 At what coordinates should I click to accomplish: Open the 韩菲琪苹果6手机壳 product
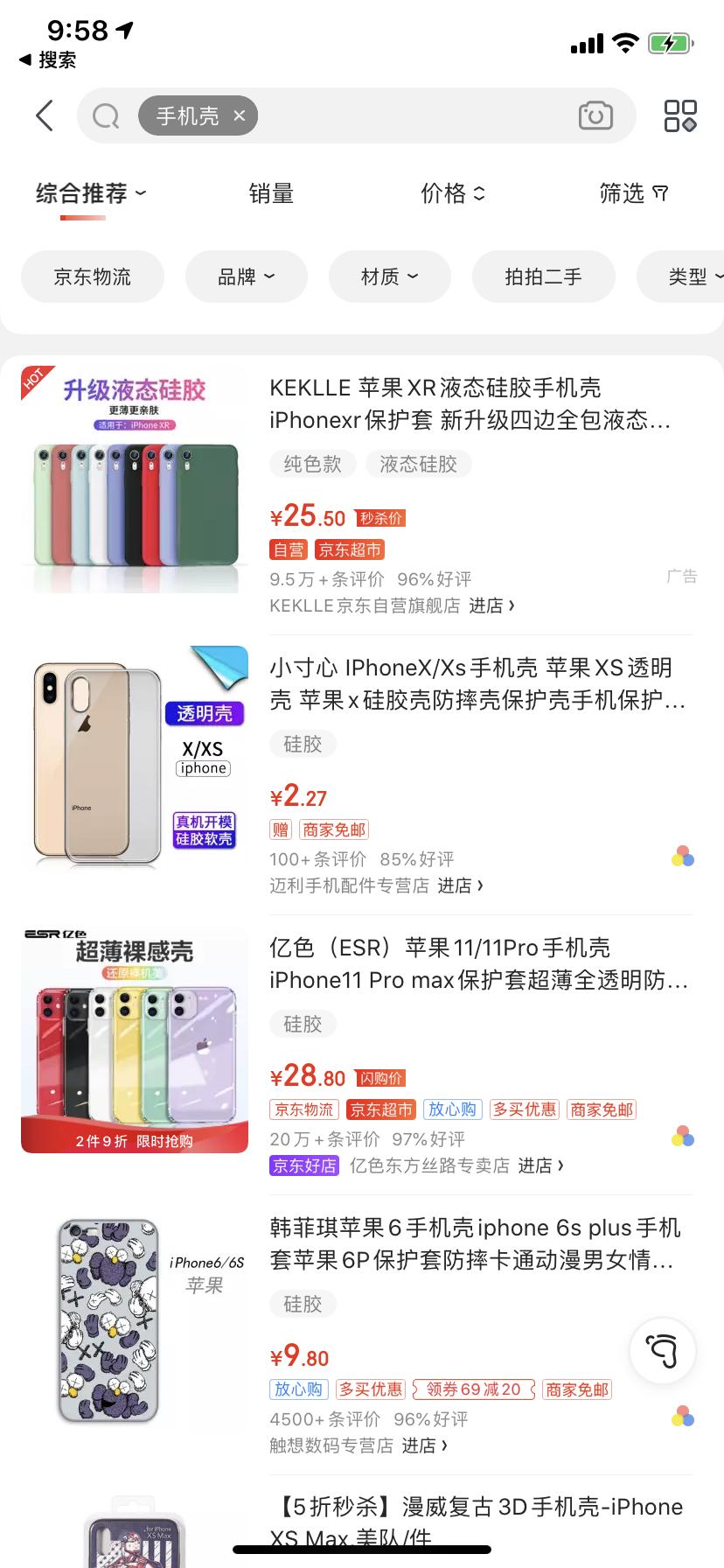pos(473,1243)
